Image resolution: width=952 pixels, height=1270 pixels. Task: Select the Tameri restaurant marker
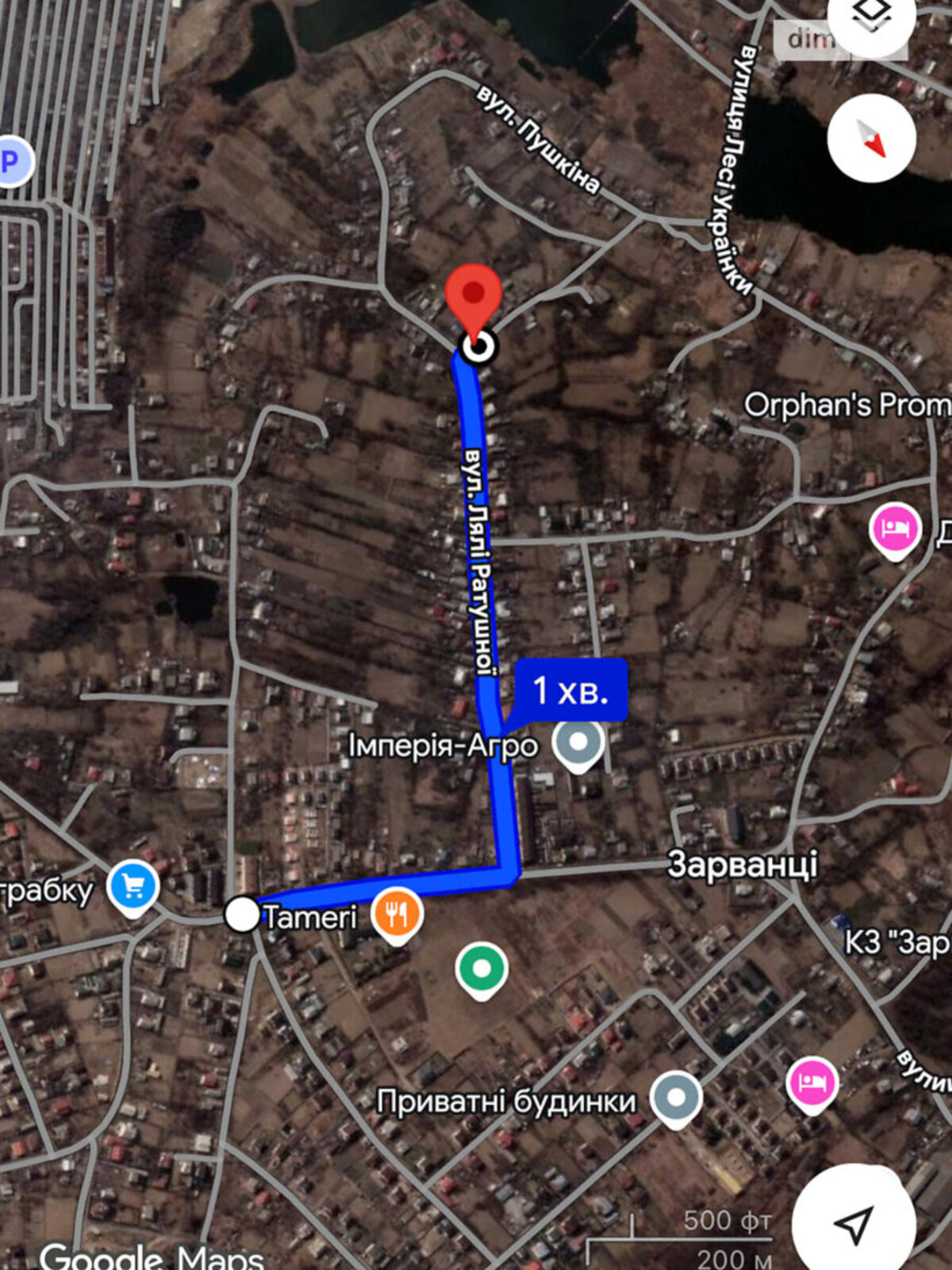397,914
